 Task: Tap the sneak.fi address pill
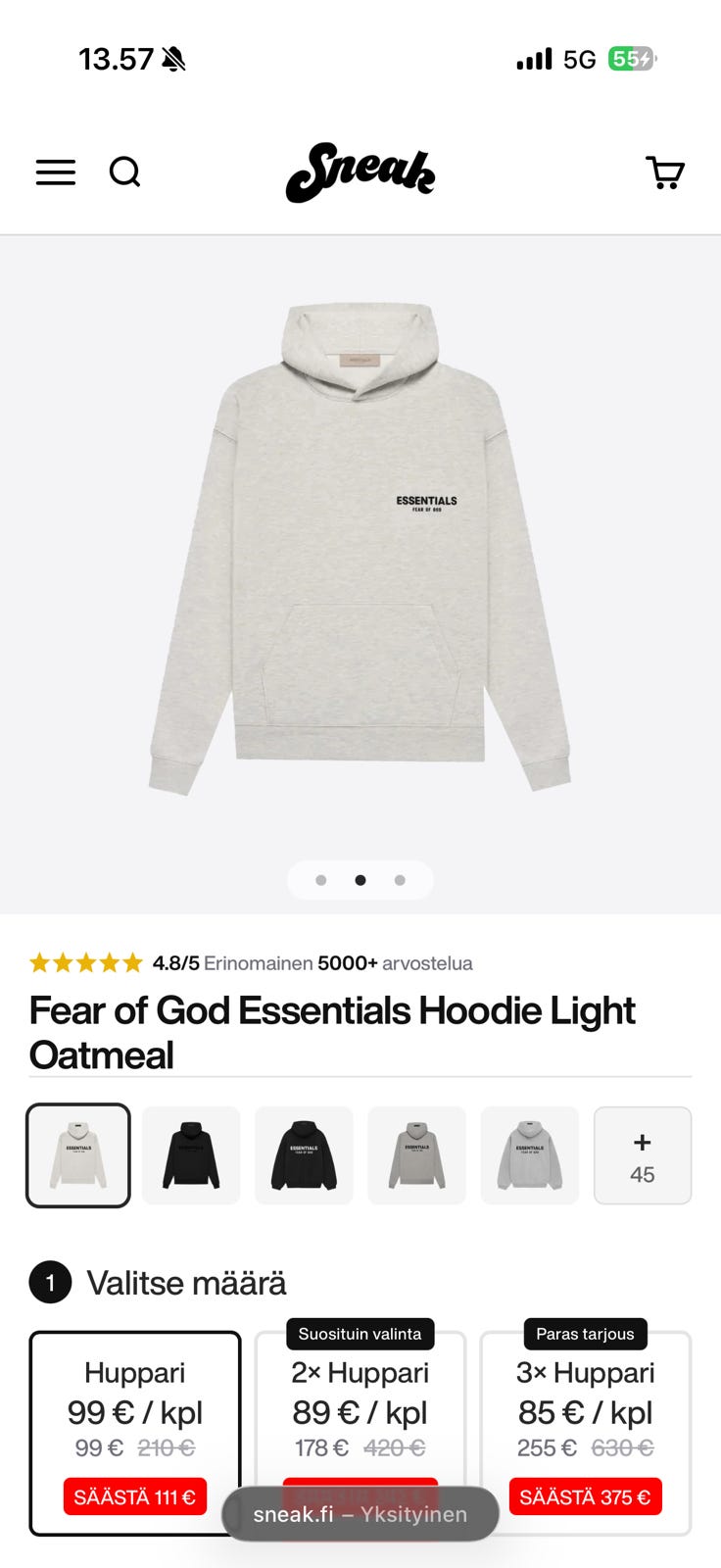coord(360,1514)
